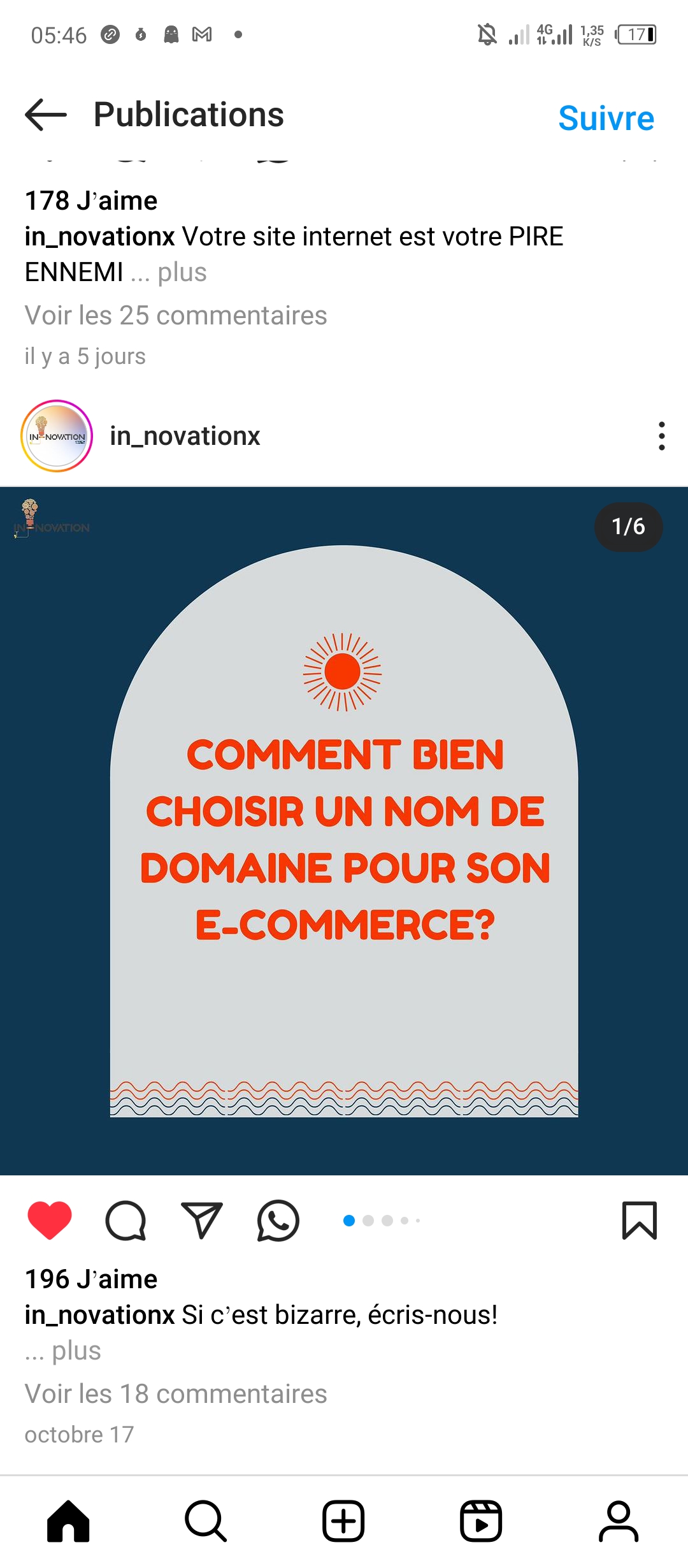The image size is (688, 1568).
Task: Switch to the Reels tab
Action: [481, 1521]
